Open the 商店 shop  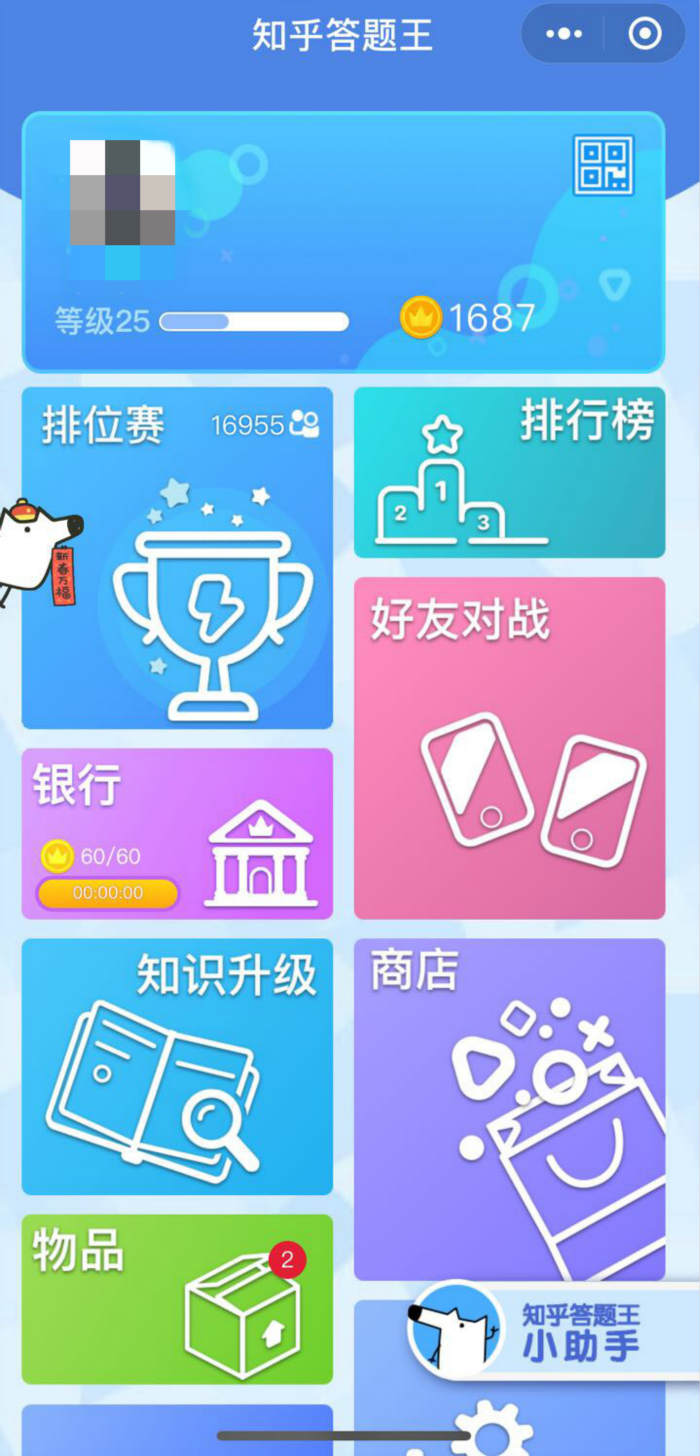(x=509, y=1108)
